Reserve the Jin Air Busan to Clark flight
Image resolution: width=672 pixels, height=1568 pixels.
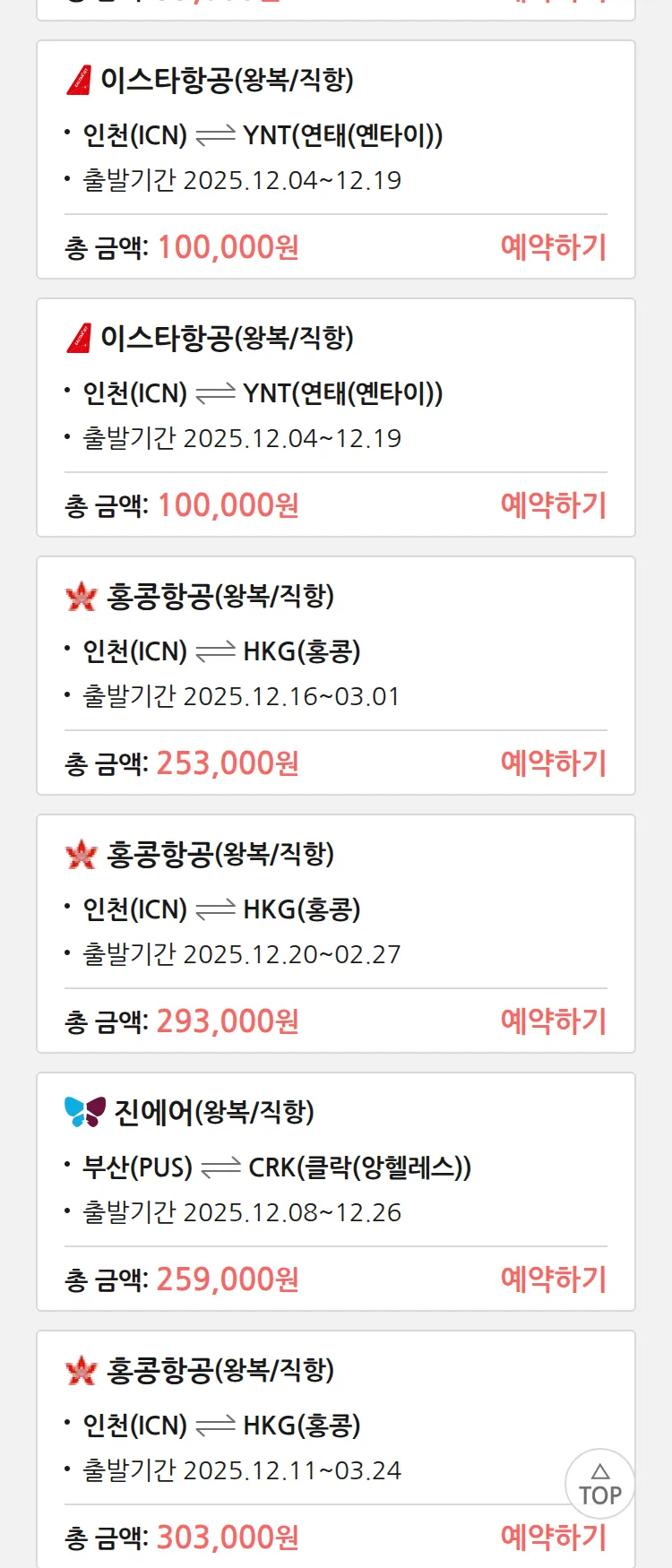pos(553,1279)
